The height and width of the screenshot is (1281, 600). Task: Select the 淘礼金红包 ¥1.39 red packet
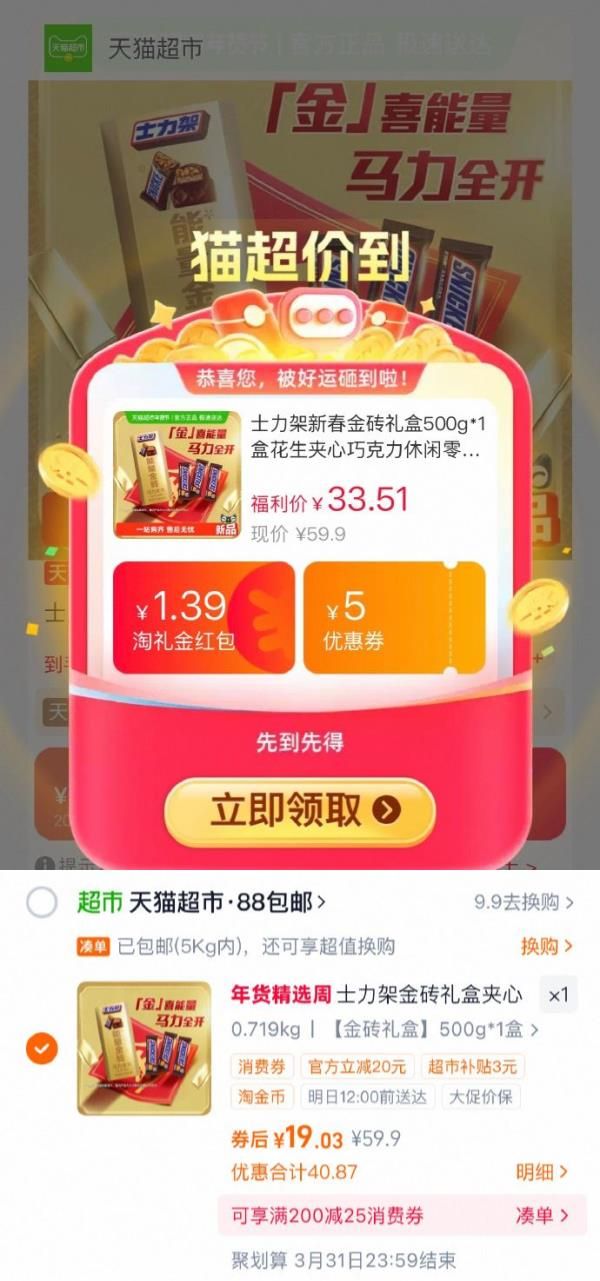[203, 617]
